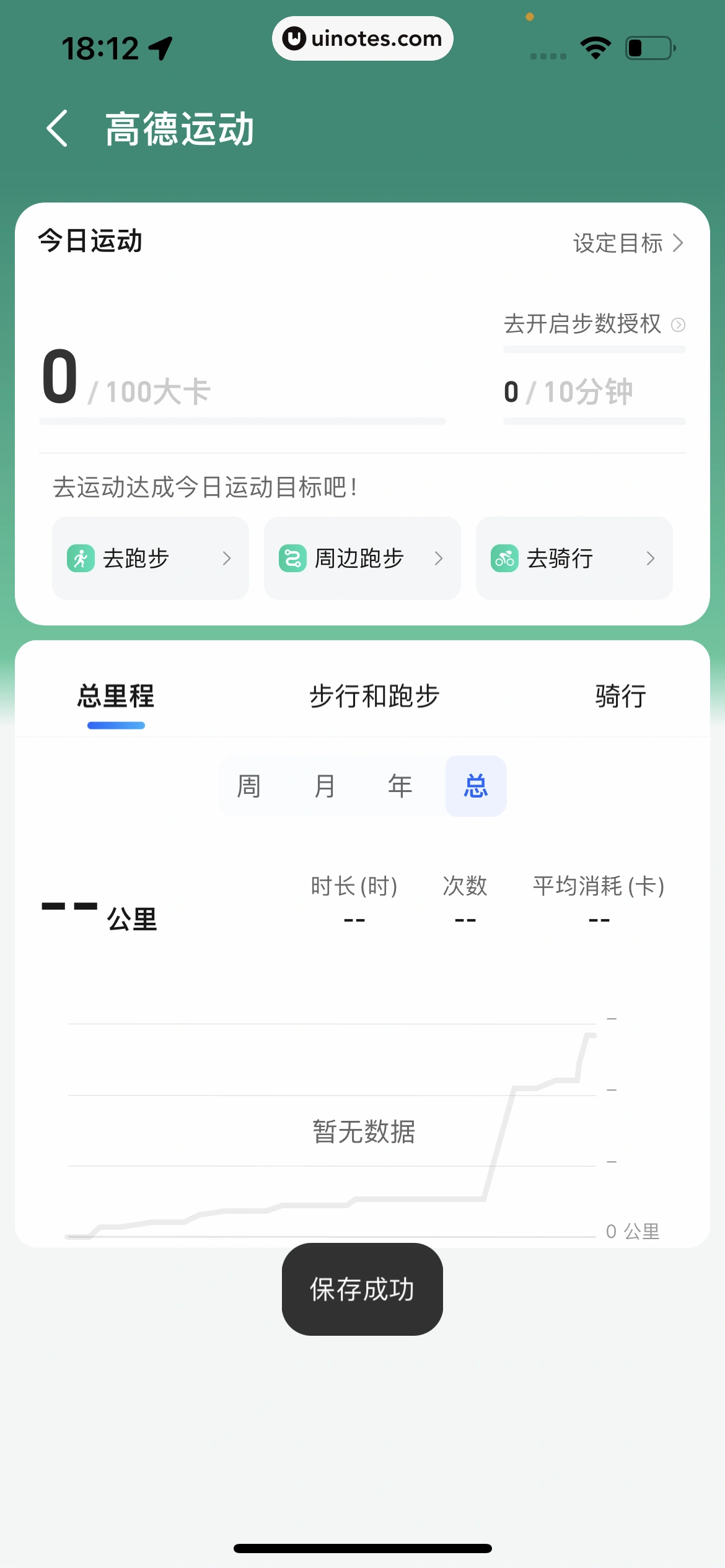Start 去跑步 running activity

tap(150, 558)
